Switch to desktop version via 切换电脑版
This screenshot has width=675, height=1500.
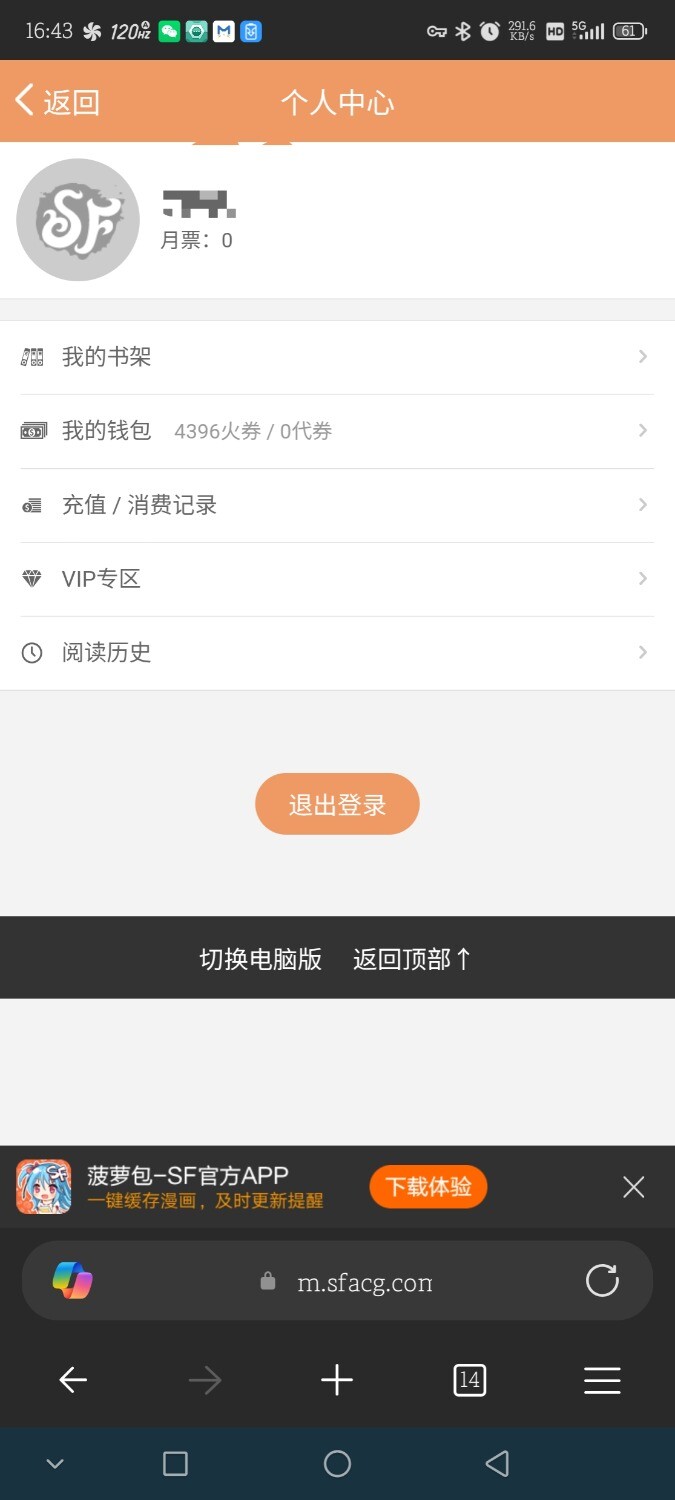[x=261, y=959]
